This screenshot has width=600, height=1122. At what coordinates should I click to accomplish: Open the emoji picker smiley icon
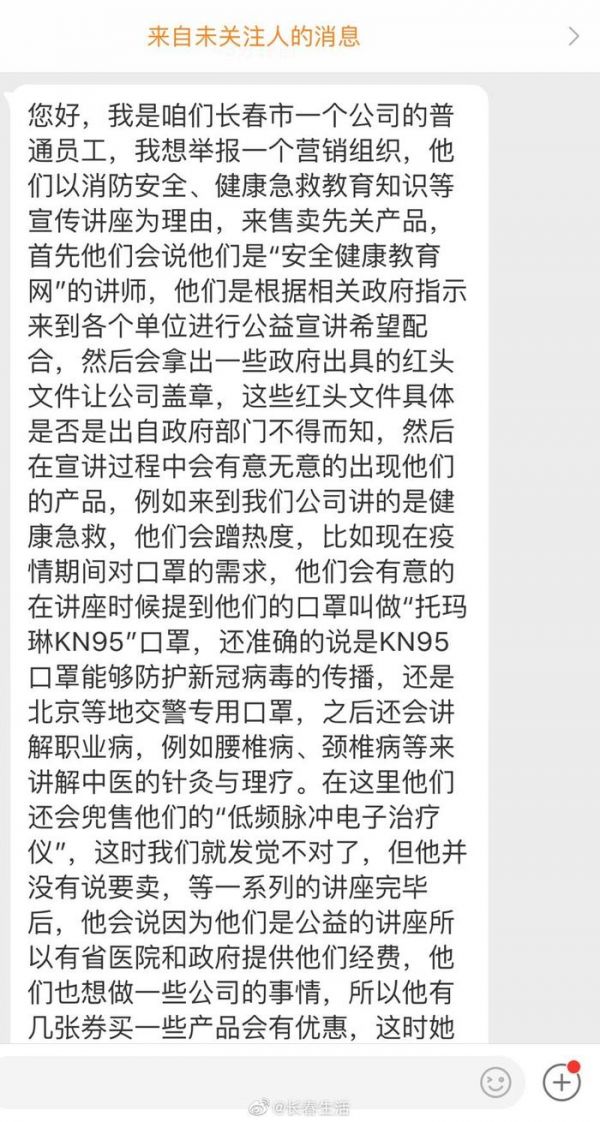[495, 1083]
